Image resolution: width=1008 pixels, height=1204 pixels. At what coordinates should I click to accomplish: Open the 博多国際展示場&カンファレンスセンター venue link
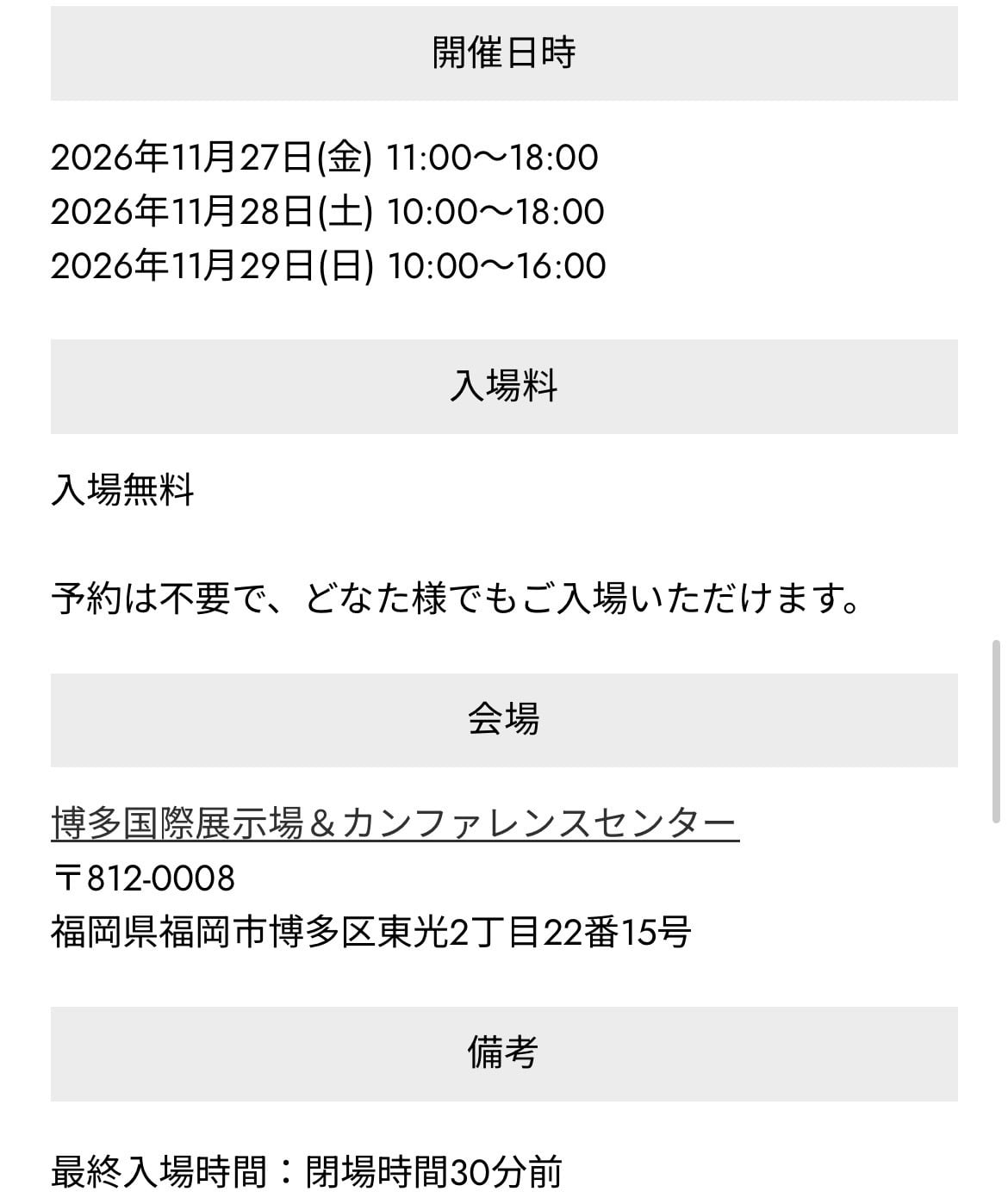(x=395, y=824)
